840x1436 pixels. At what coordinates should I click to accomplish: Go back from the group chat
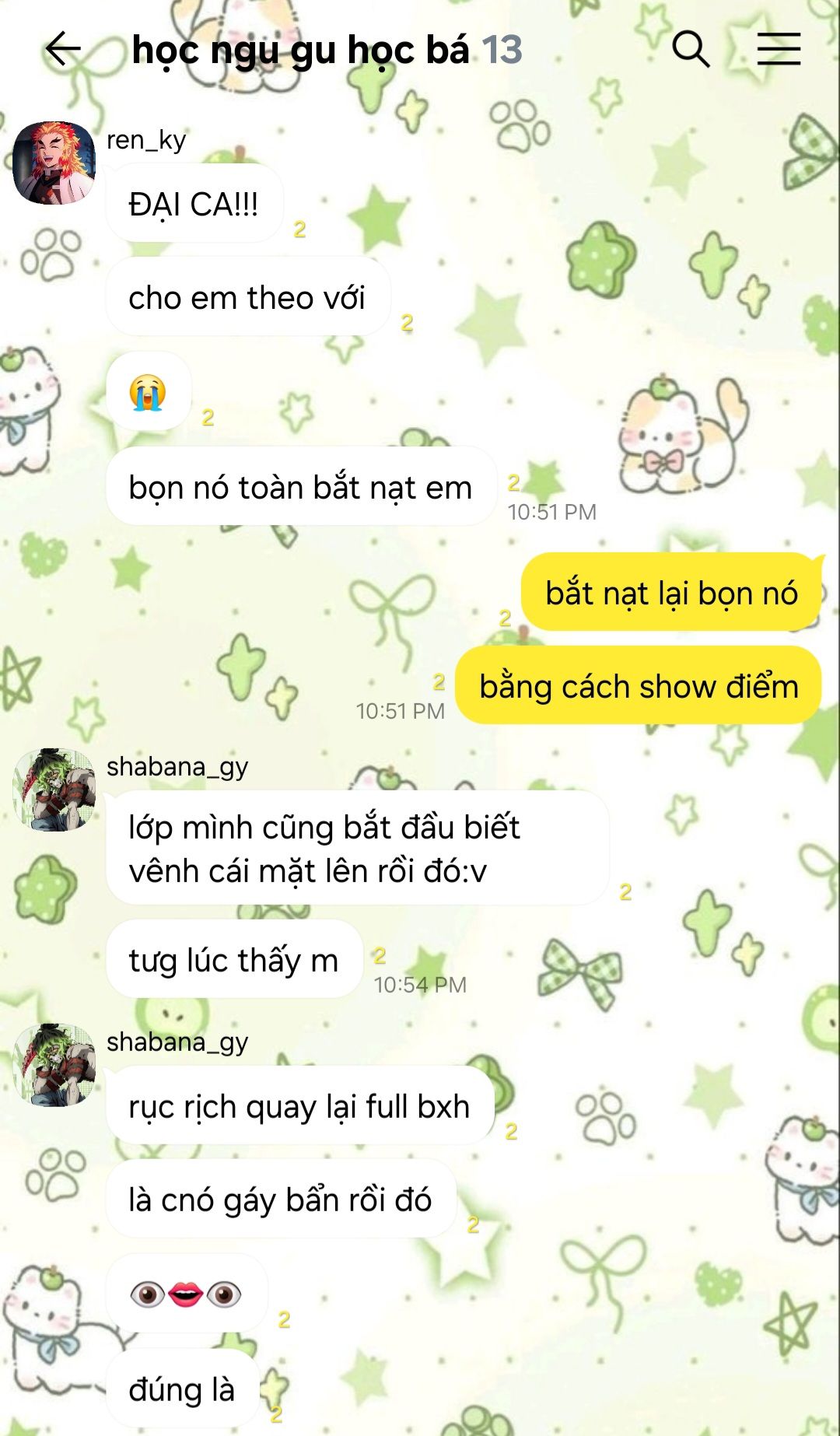(x=64, y=50)
